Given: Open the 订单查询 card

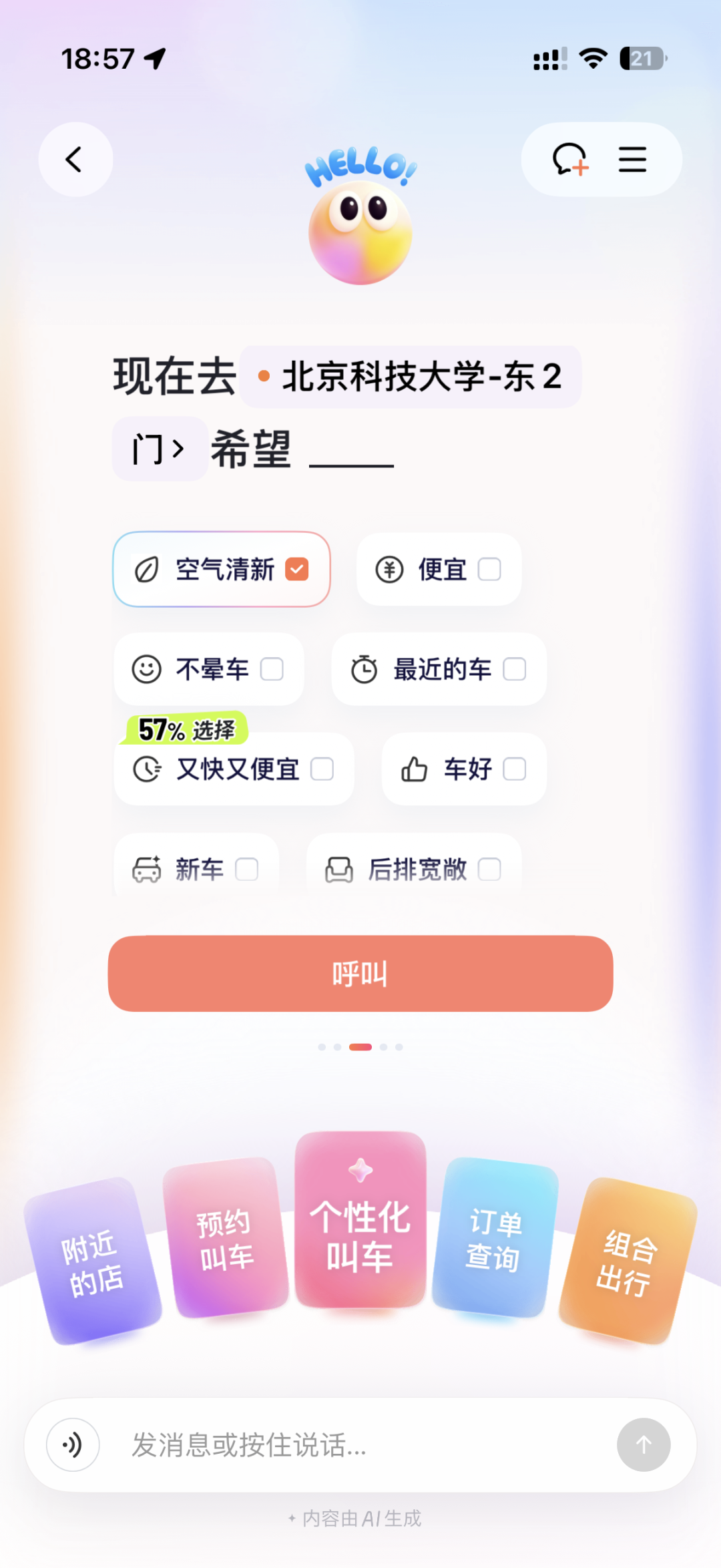Looking at the screenshot, I should click(x=495, y=1239).
